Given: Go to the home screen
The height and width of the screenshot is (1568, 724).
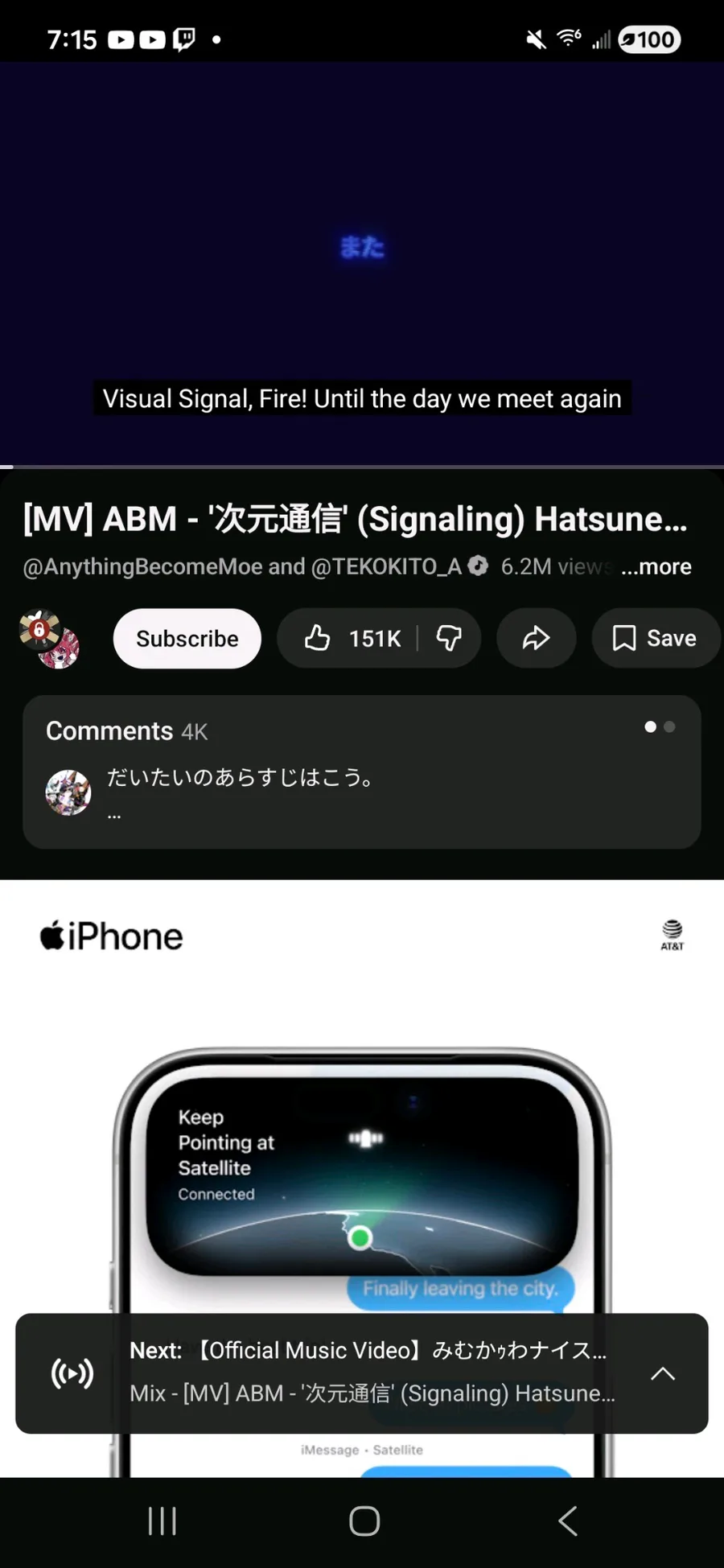Looking at the screenshot, I should pos(364,1521).
